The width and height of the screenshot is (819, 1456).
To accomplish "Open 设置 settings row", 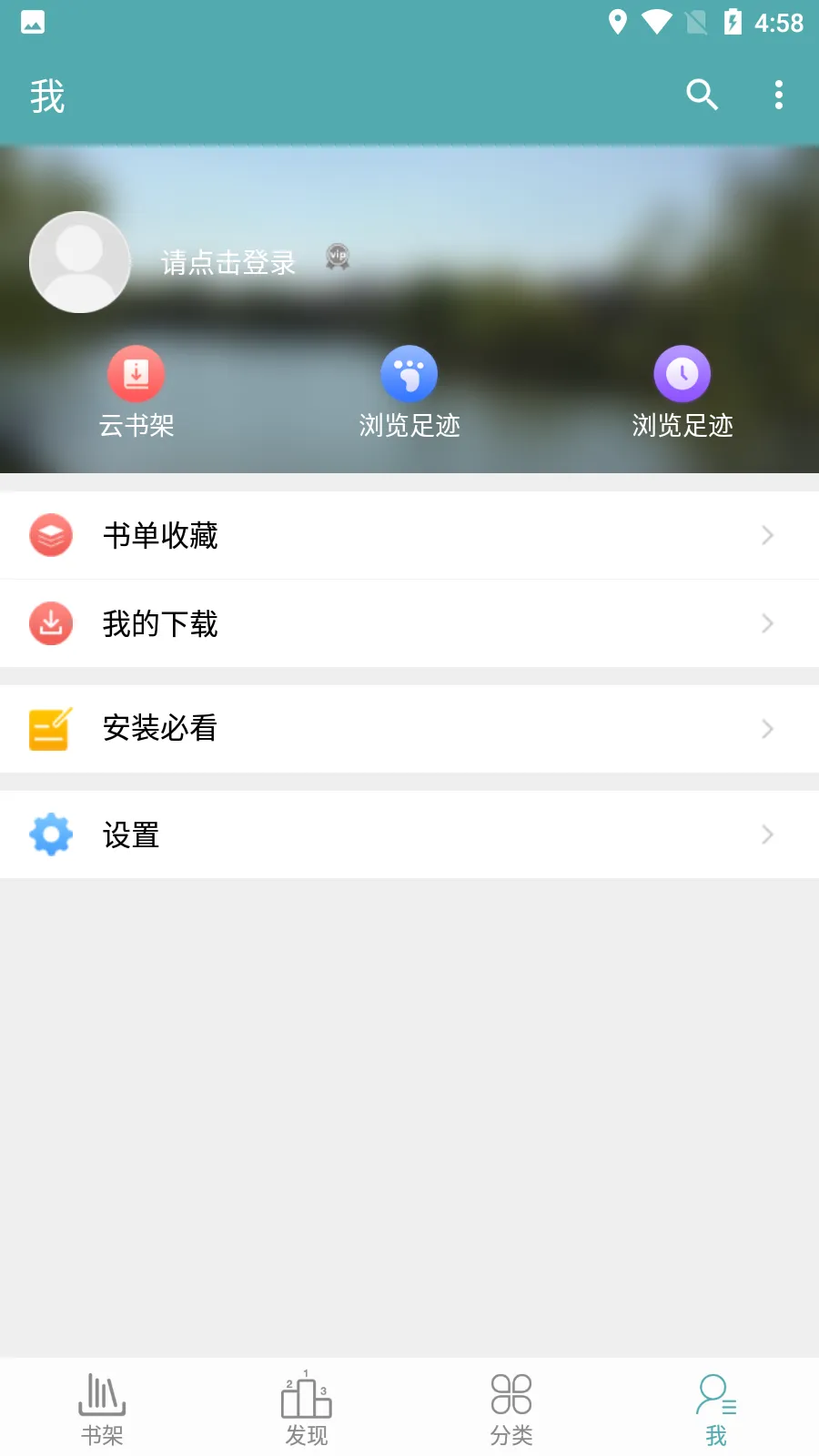I will click(409, 834).
